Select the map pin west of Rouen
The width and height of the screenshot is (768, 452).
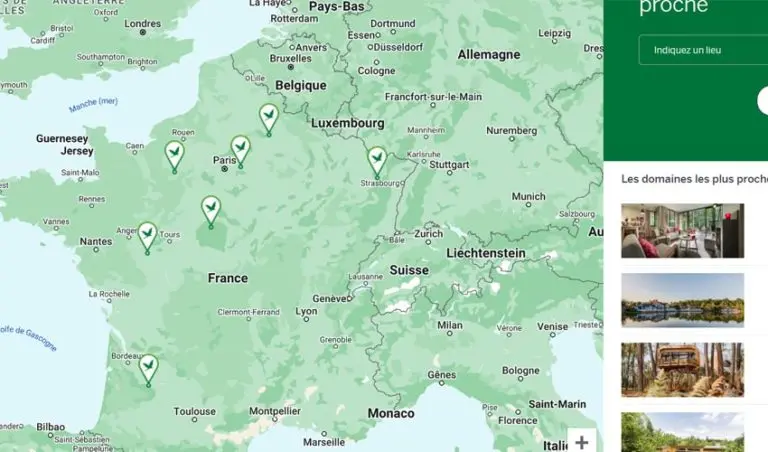point(174,154)
